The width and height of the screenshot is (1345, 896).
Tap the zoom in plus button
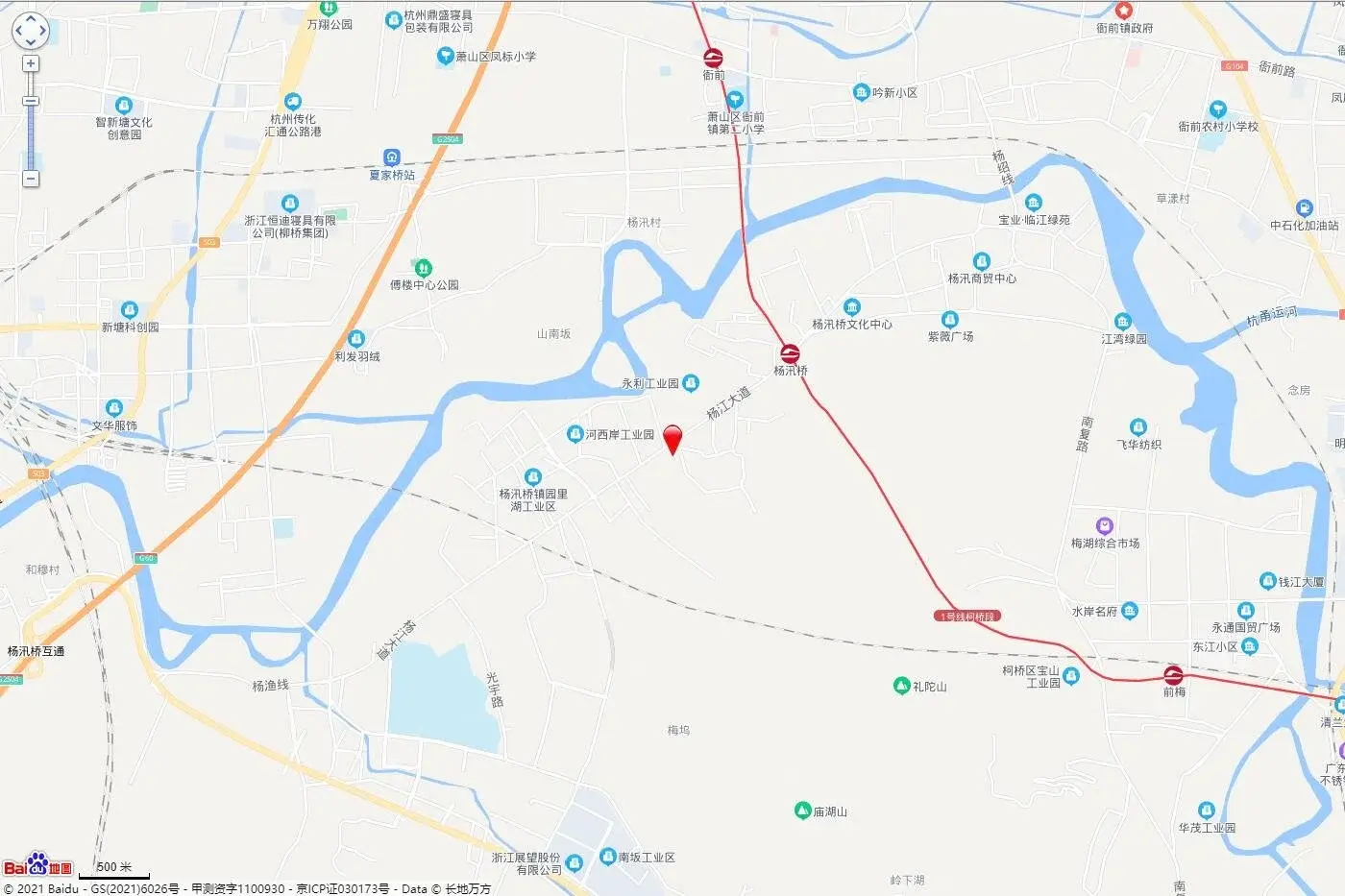click(x=31, y=64)
